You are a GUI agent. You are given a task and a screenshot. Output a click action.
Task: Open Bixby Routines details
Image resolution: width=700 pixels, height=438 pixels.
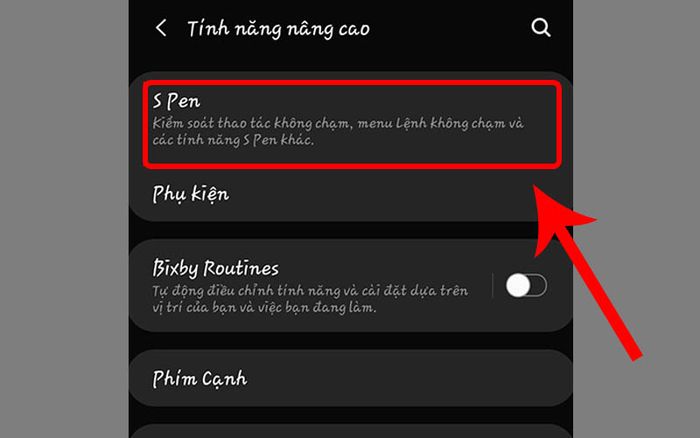point(310,288)
